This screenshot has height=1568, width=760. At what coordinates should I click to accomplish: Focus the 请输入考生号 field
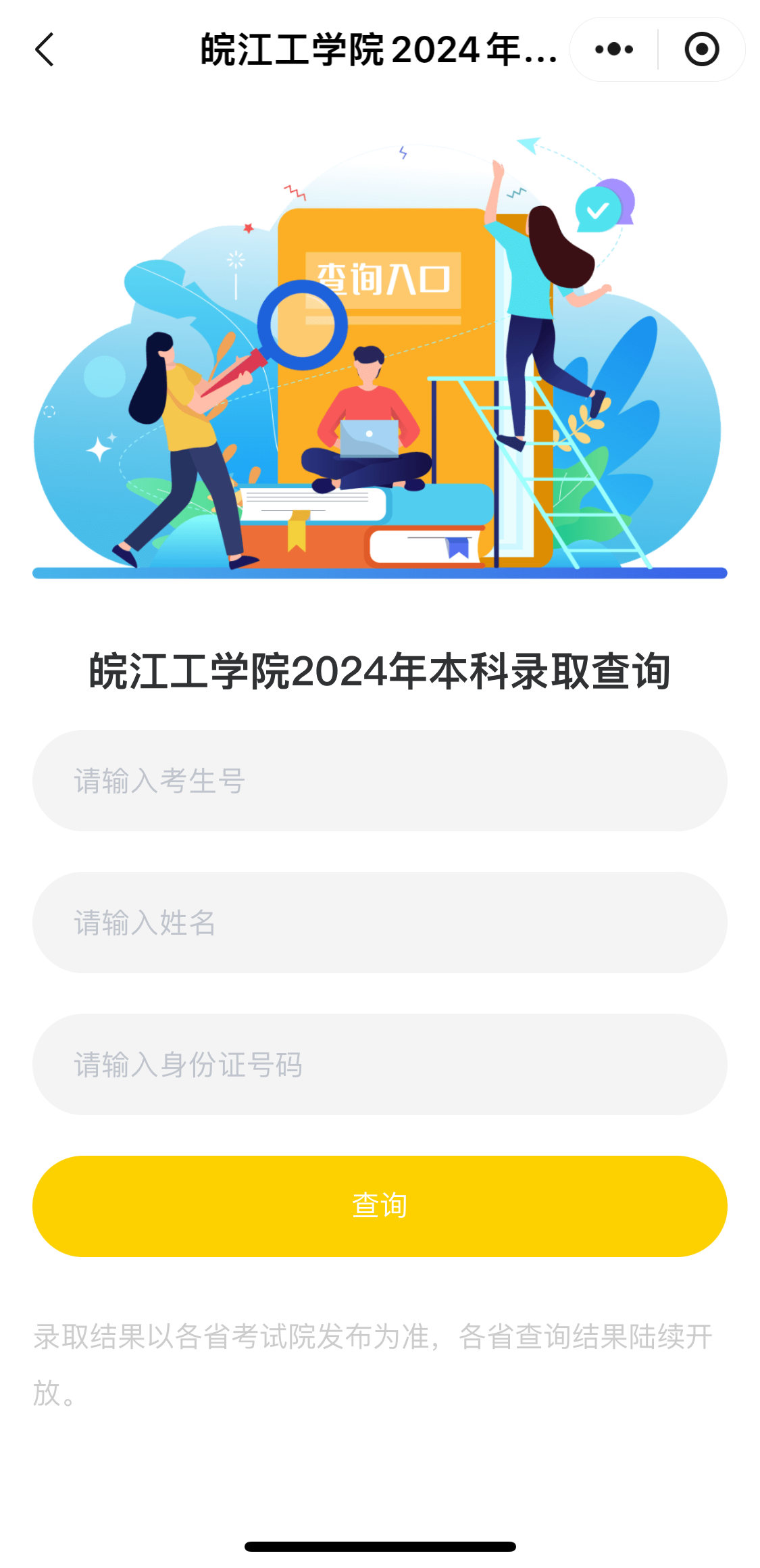pos(380,781)
